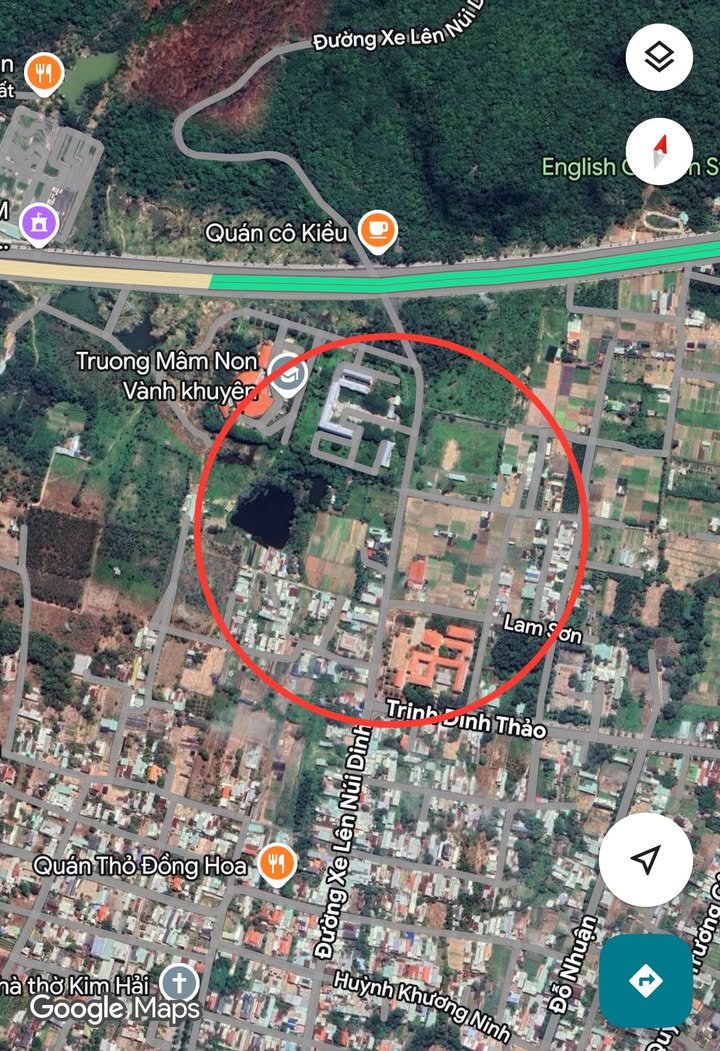Select the Nhà thờ Kim Hải church pin
The height and width of the screenshot is (1051, 720).
point(179,981)
